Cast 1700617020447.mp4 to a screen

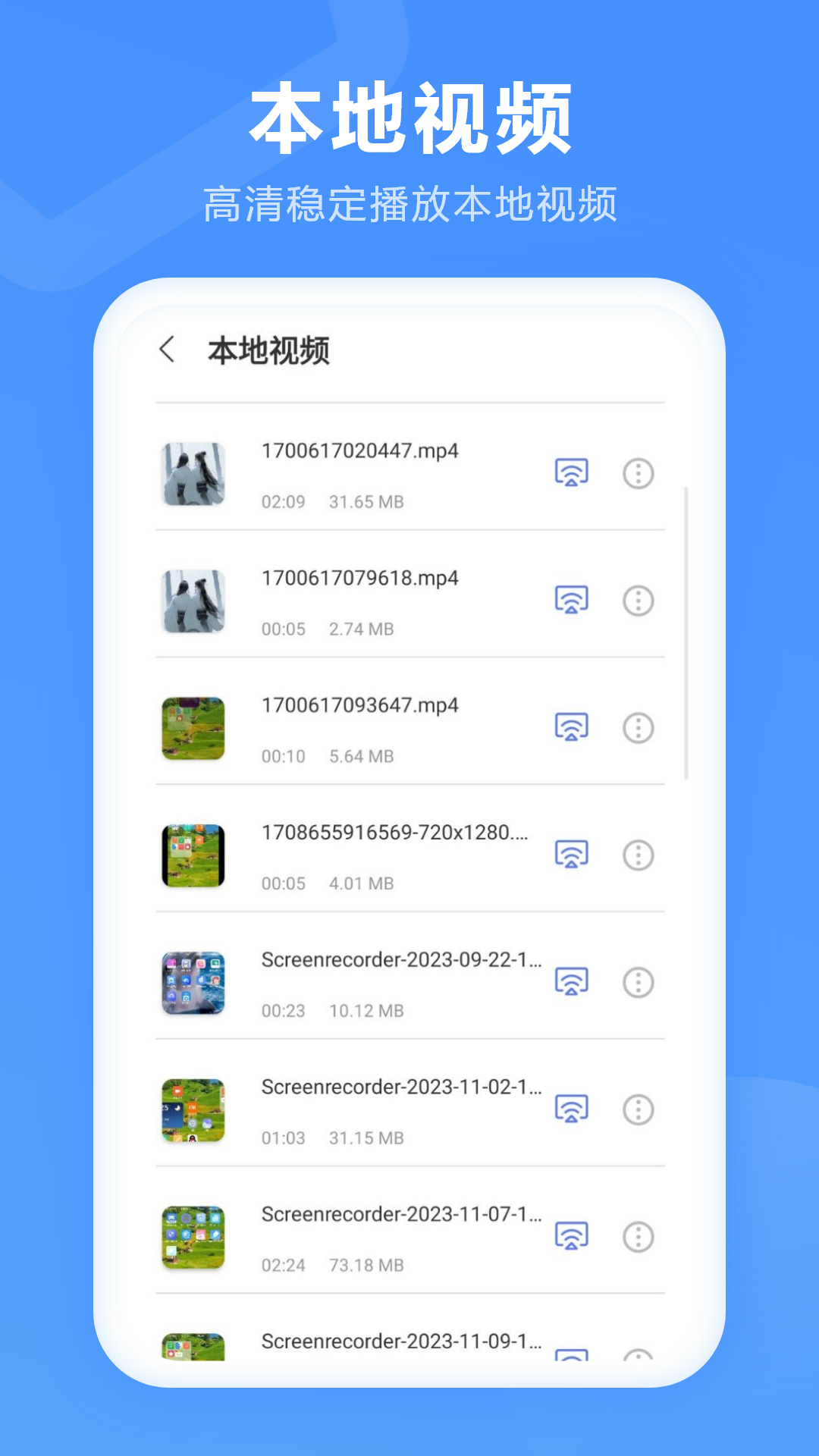[x=571, y=472]
